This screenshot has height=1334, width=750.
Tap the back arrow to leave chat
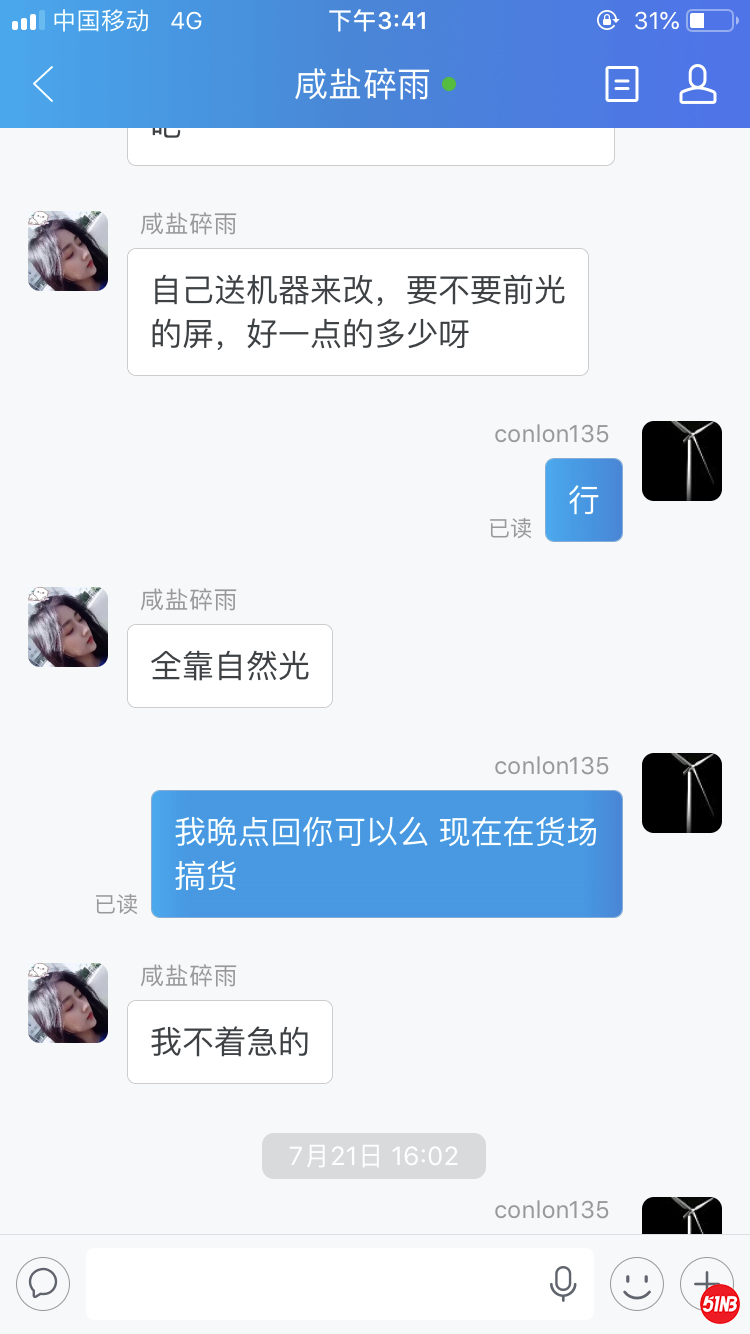coord(42,85)
